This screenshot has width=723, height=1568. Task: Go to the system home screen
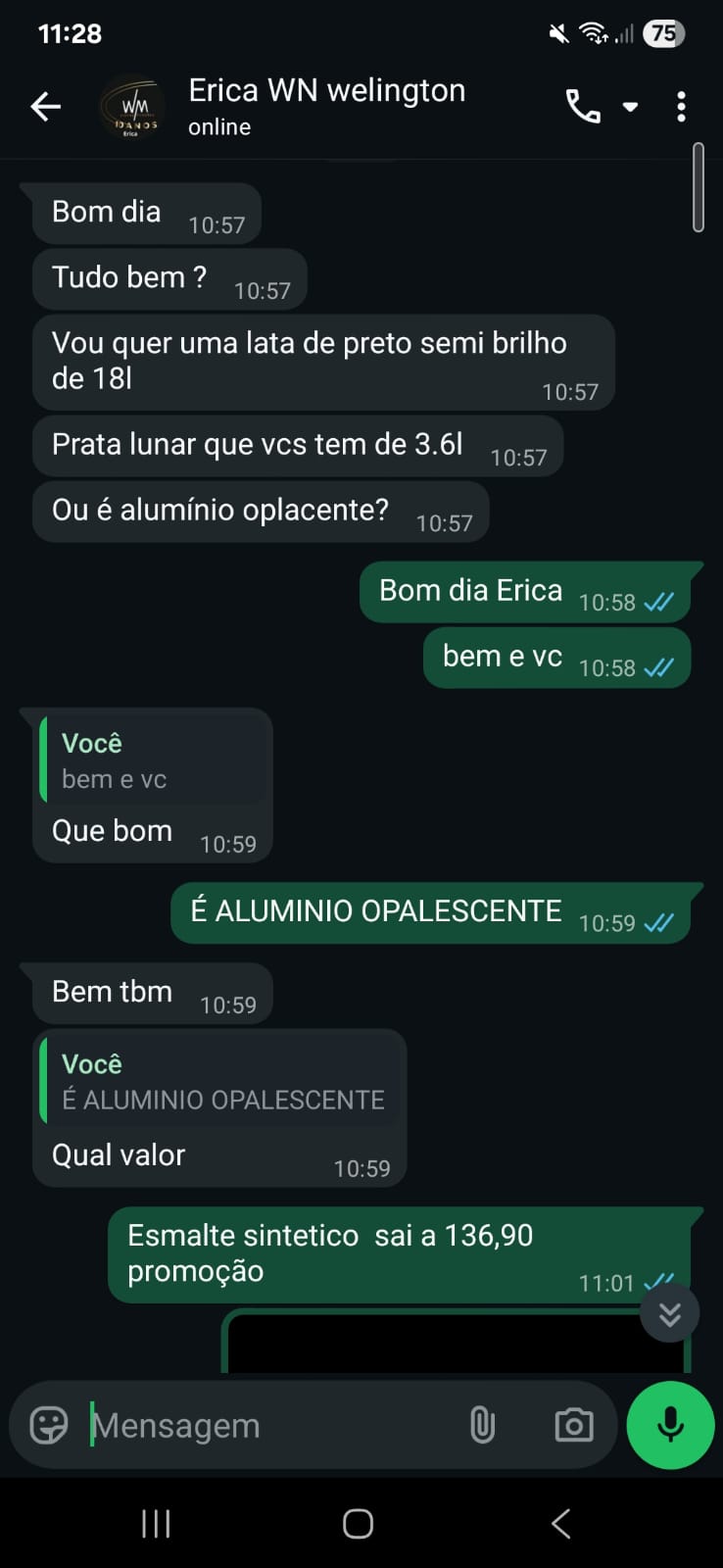[x=358, y=1523]
